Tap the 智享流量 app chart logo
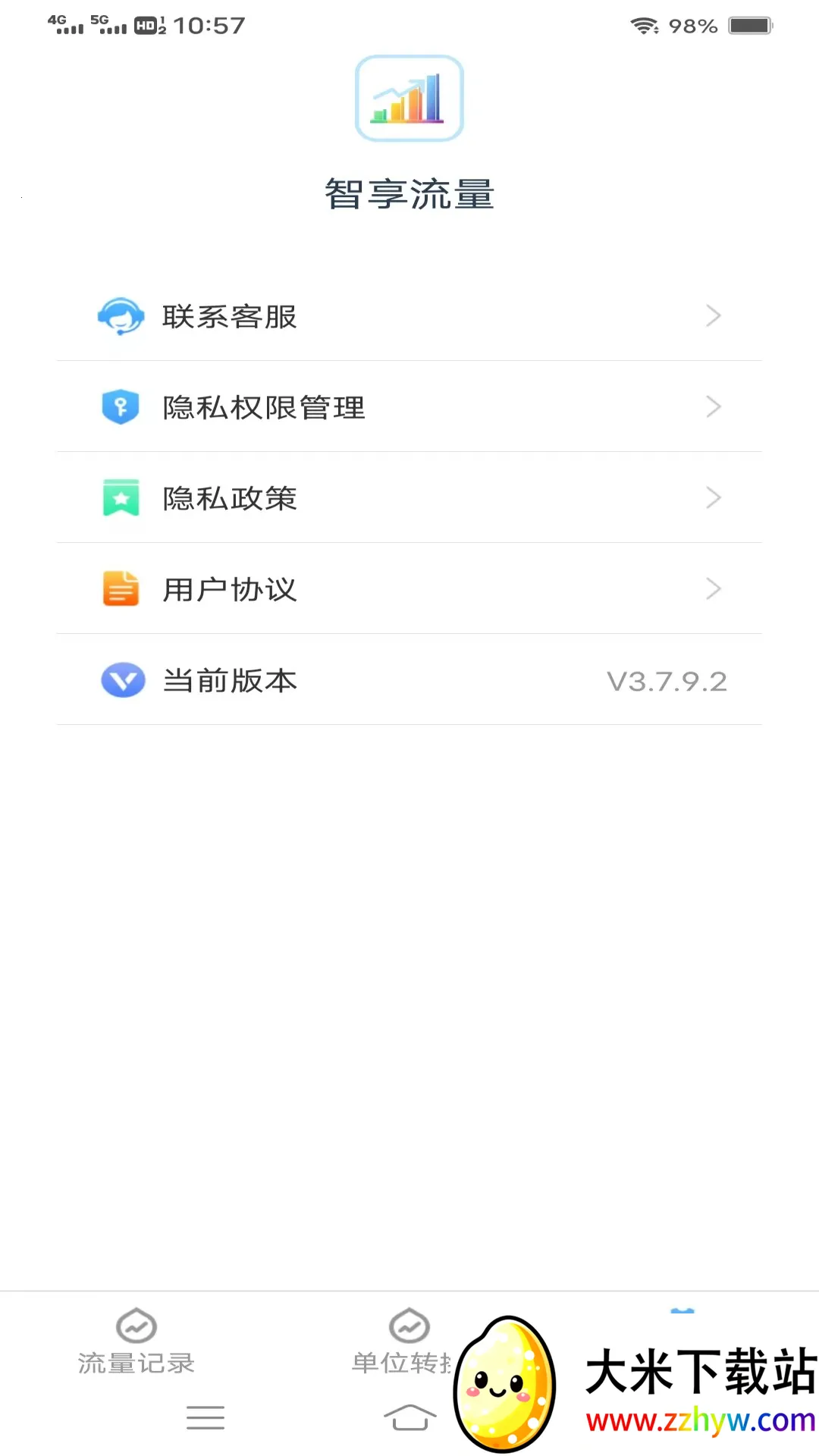This screenshot has width=819, height=1456. (x=409, y=98)
